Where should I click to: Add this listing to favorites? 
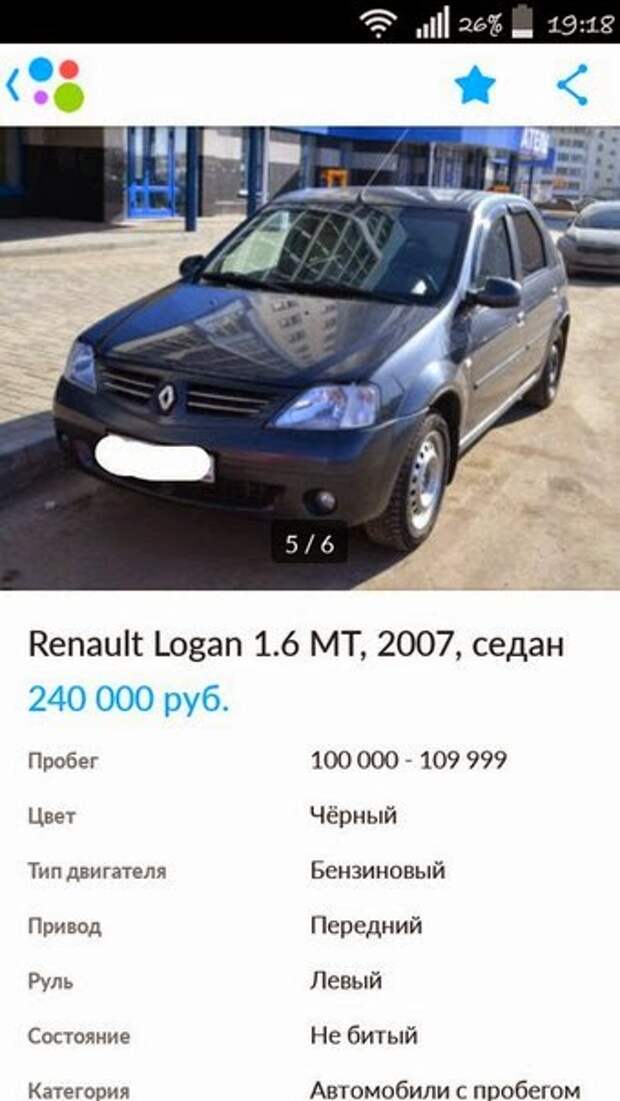475,85
